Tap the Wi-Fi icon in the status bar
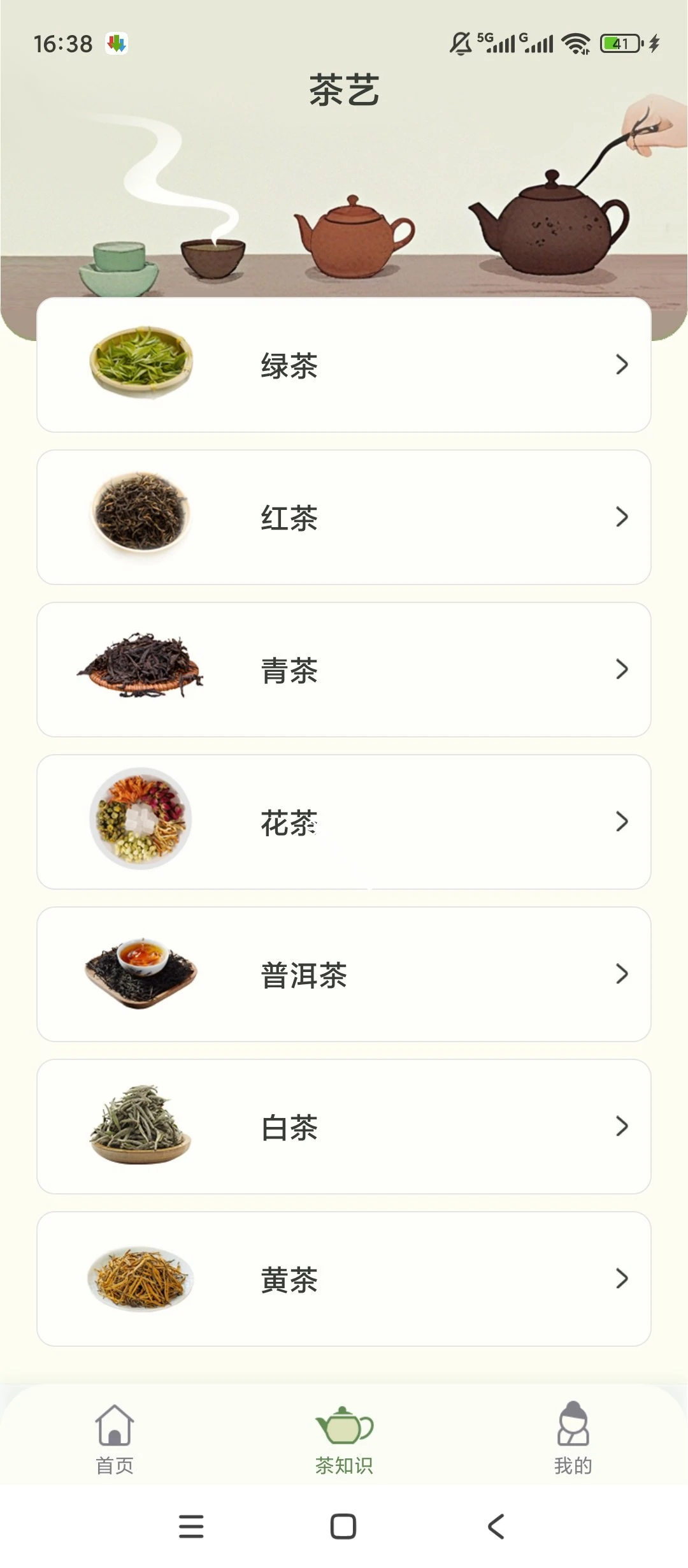The image size is (688, 1568). [575, 43]
